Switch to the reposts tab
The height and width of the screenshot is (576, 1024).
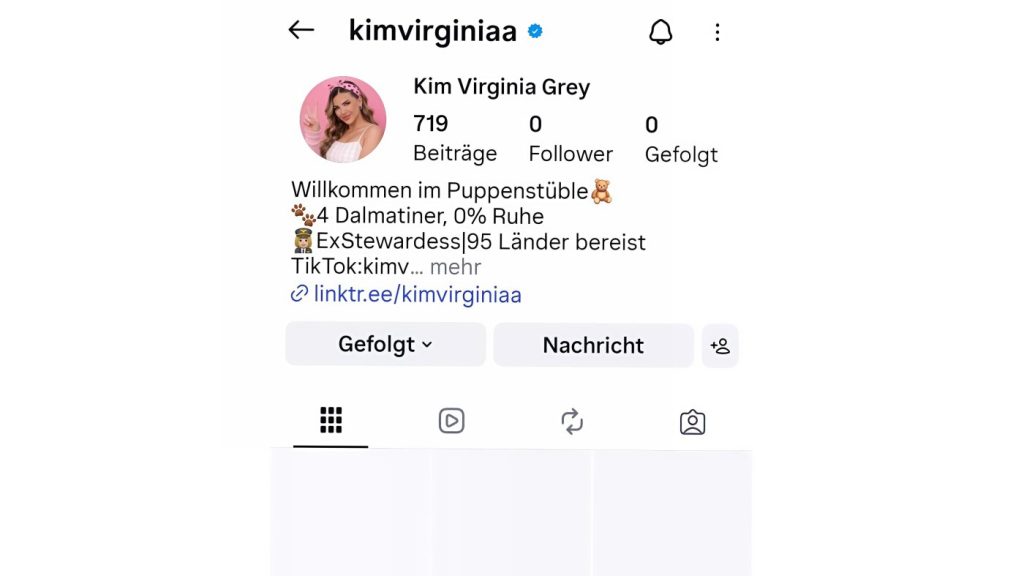coord(572,421)
